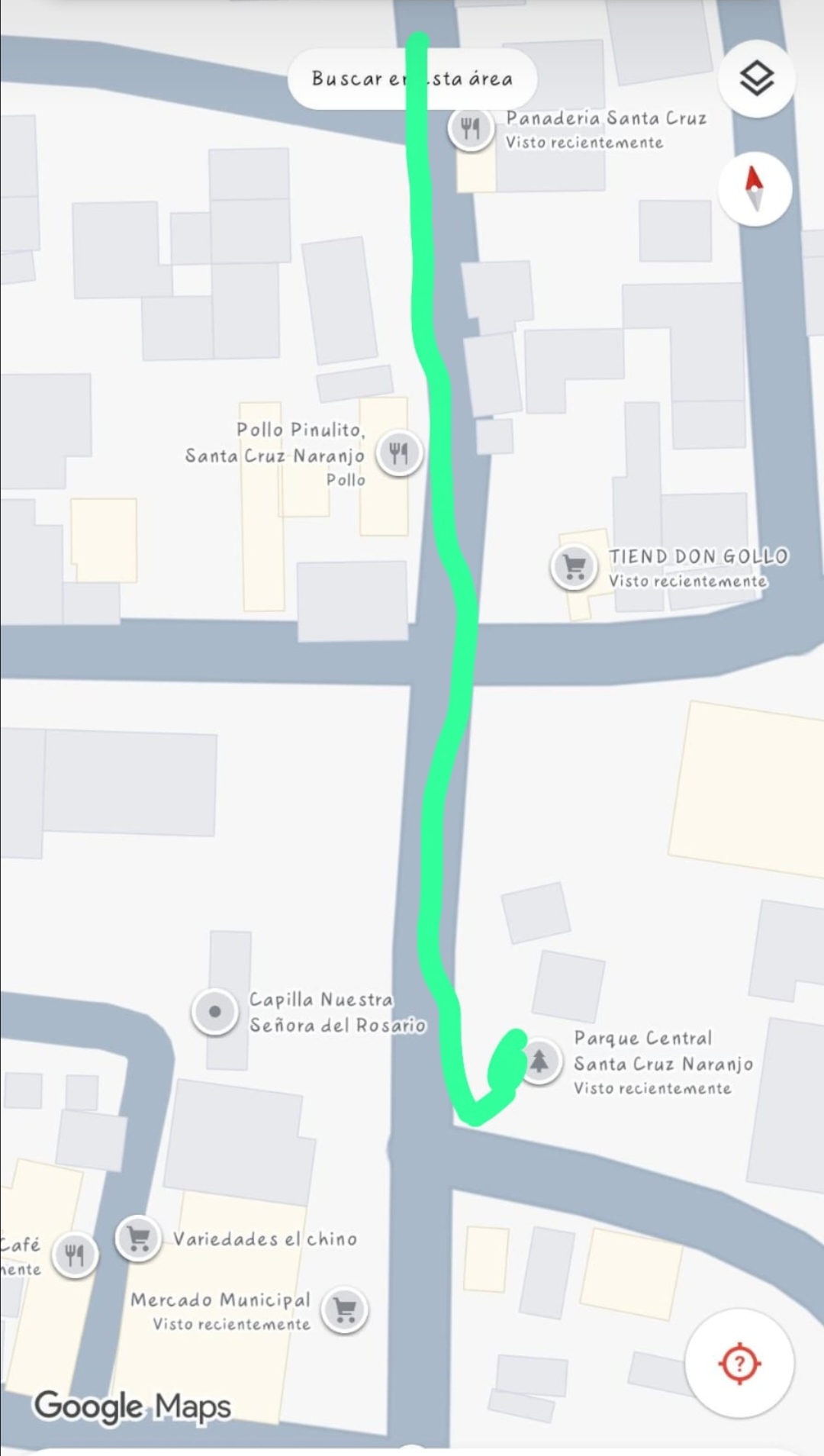Select the Capilla Nuestra Señora del Rosario marker
The image size is (824, 1456).
214,1012
